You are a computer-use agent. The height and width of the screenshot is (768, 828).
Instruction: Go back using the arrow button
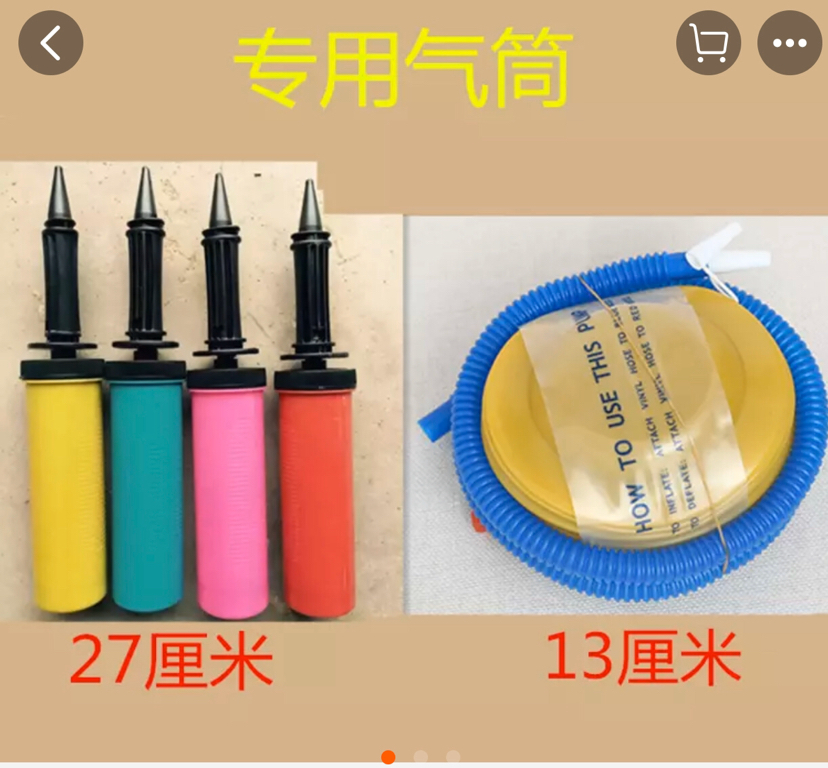coord(51,43)
